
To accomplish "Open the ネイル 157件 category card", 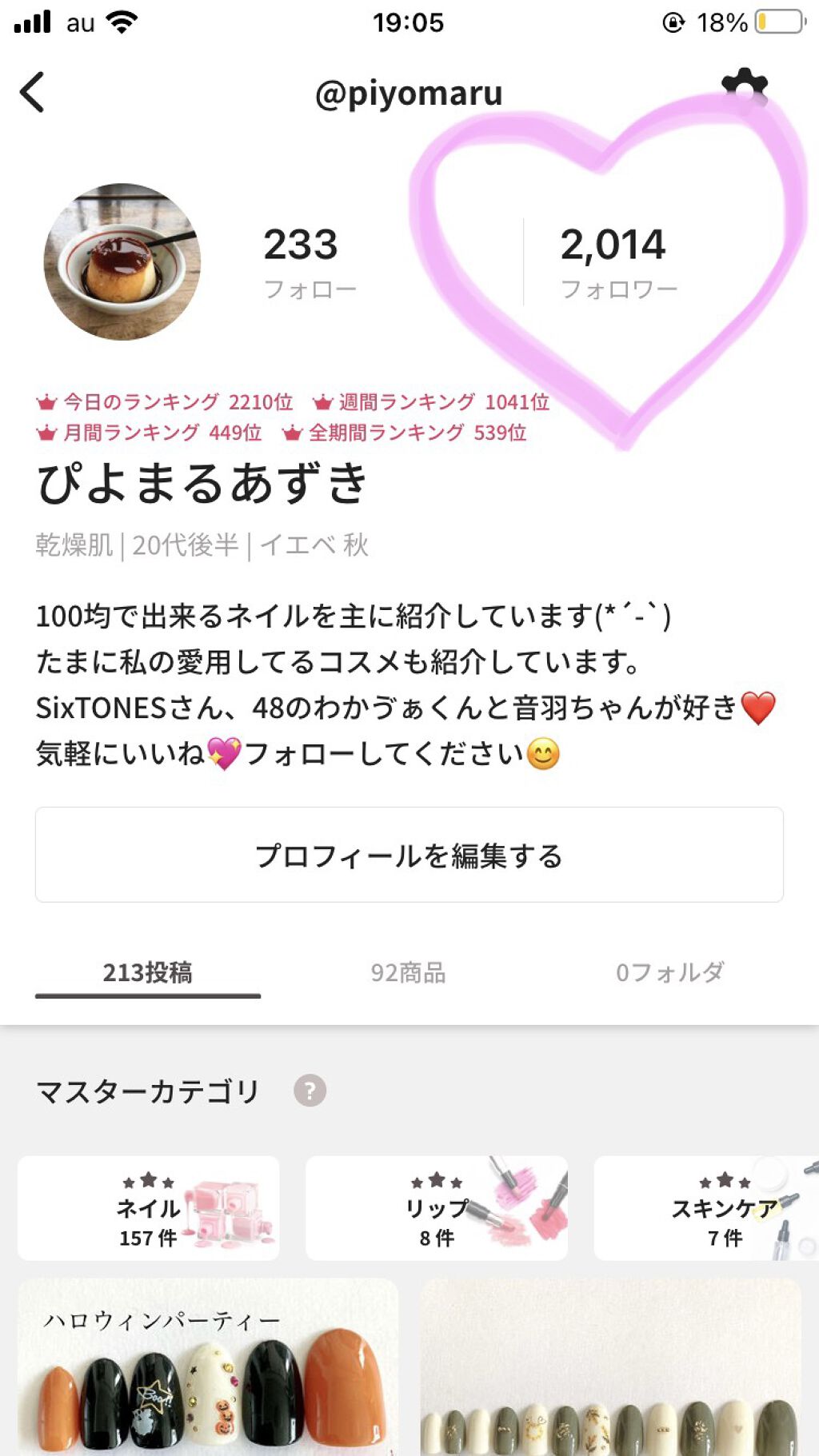I will tap(149, 1208).
